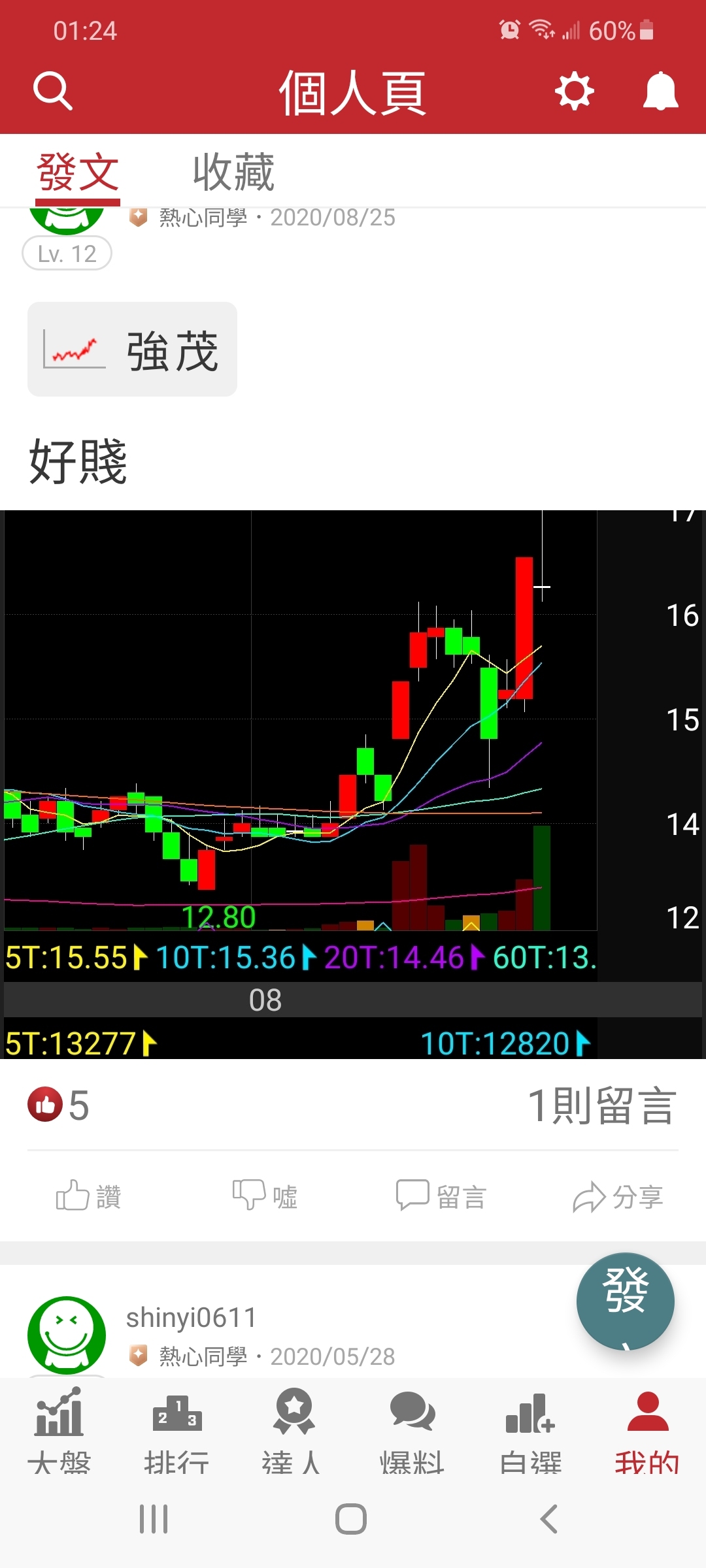This screenshot has height=1568, width=706.
Task: Open the 強茂 stock chip
Action: (x=132, y=349)
